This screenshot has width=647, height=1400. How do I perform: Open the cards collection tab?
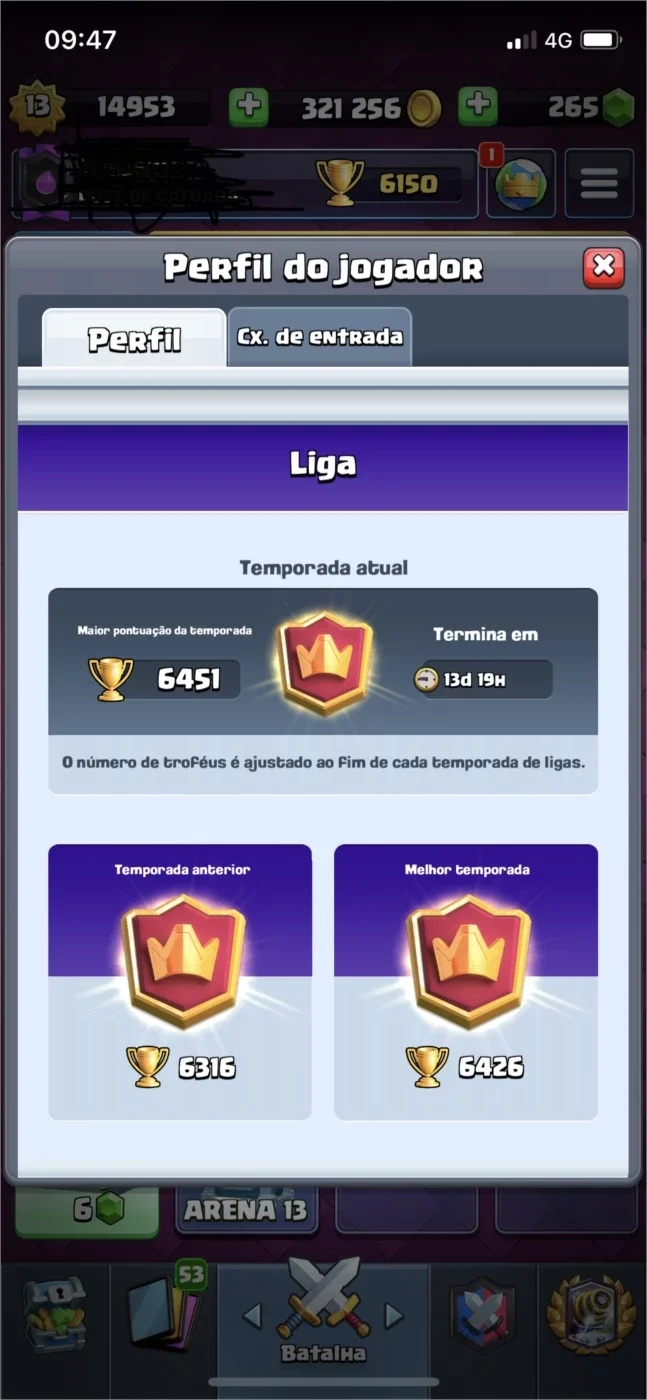click(163, 1314)
